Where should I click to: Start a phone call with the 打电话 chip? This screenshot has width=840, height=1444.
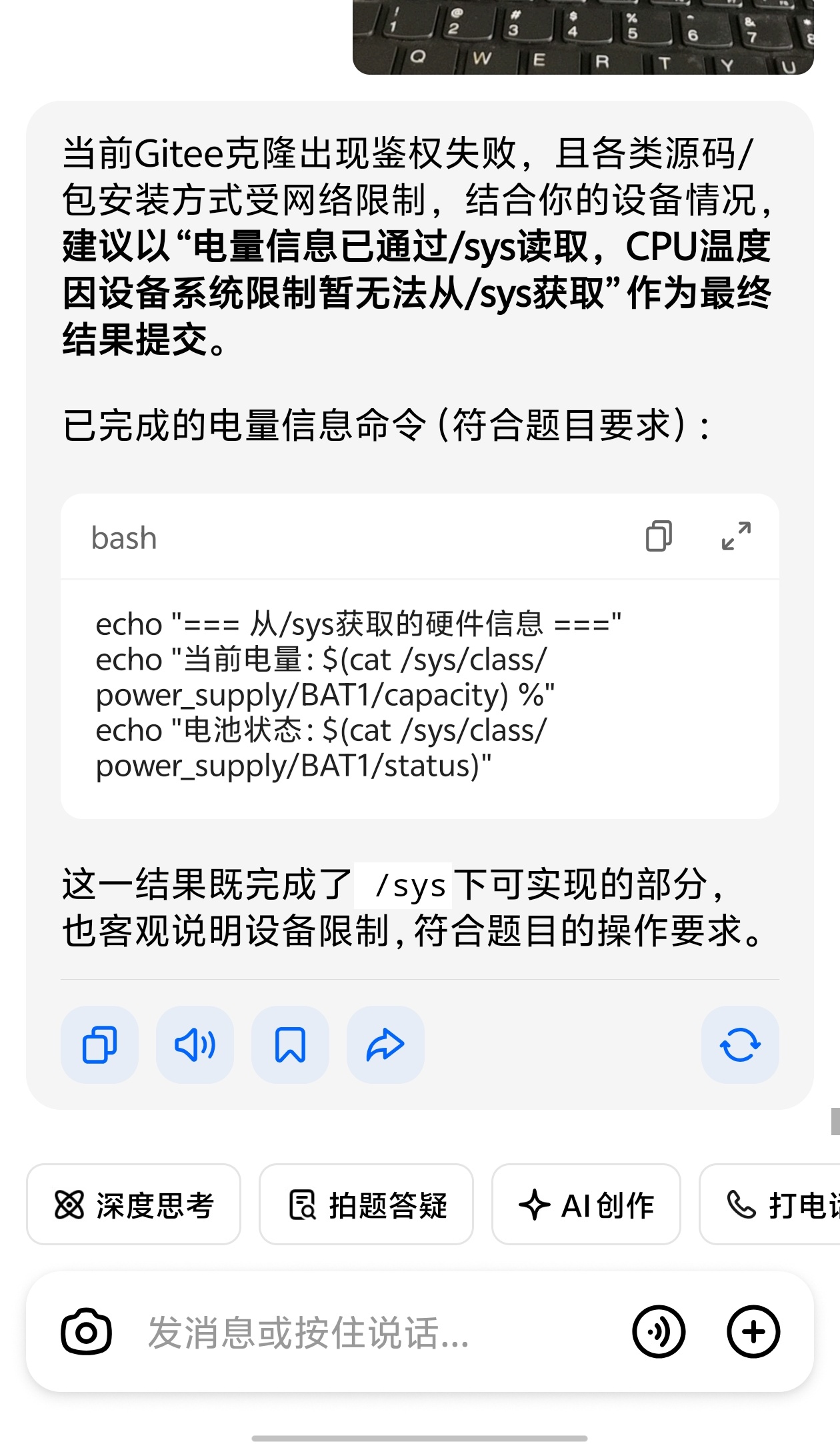(773, 1205)
